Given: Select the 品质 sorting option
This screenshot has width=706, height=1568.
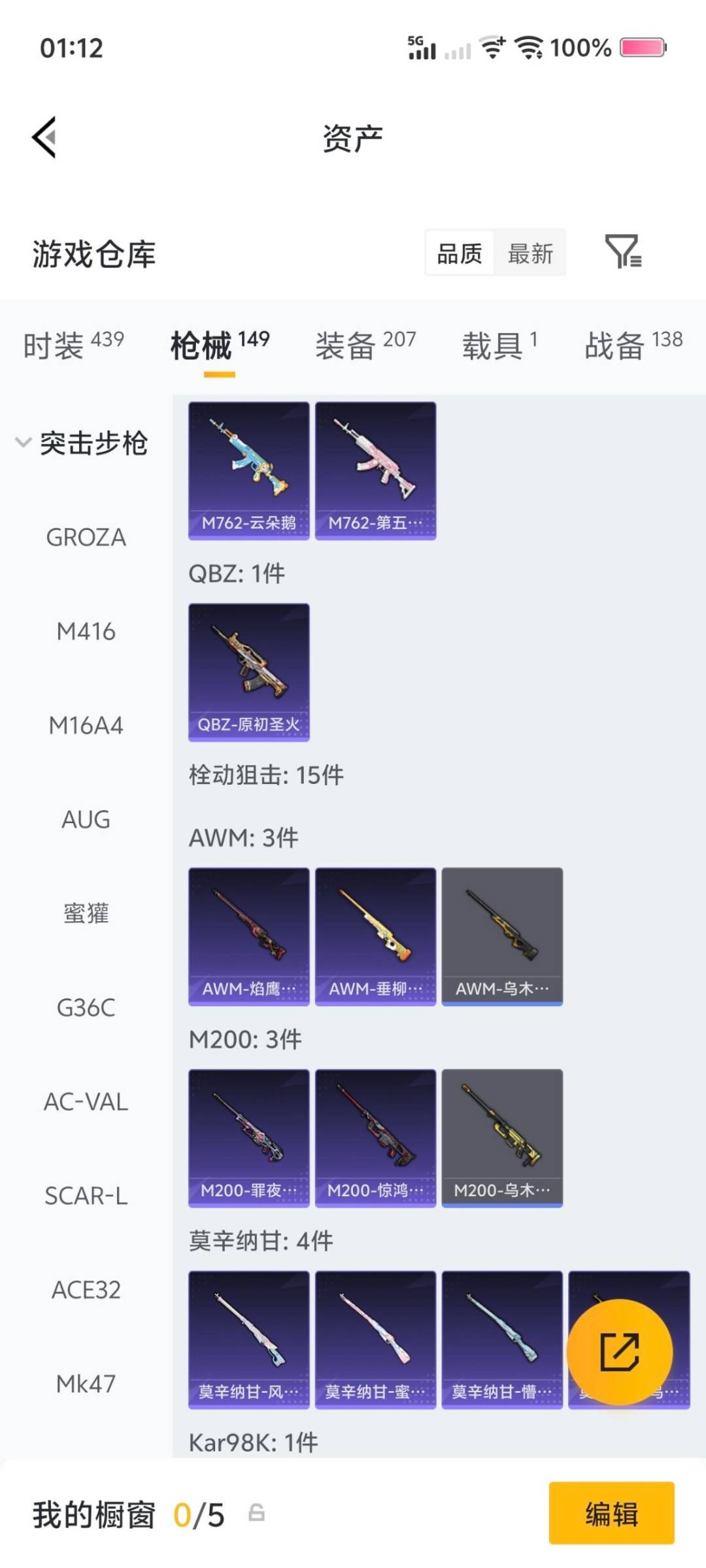Looking at the screenshot, I should click(x=460, y=253).
